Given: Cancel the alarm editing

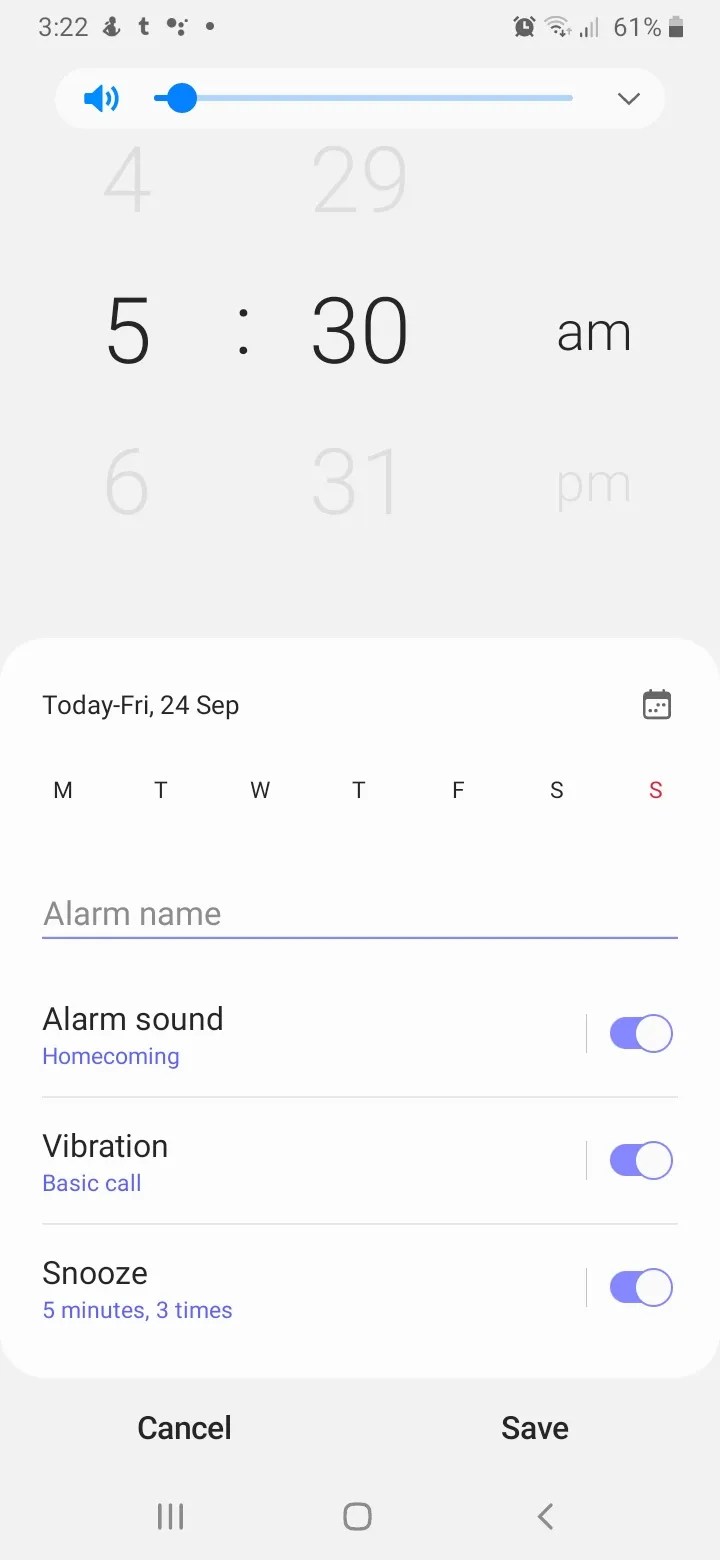Looking at the screenshot, I should (x=185, y=1428).
